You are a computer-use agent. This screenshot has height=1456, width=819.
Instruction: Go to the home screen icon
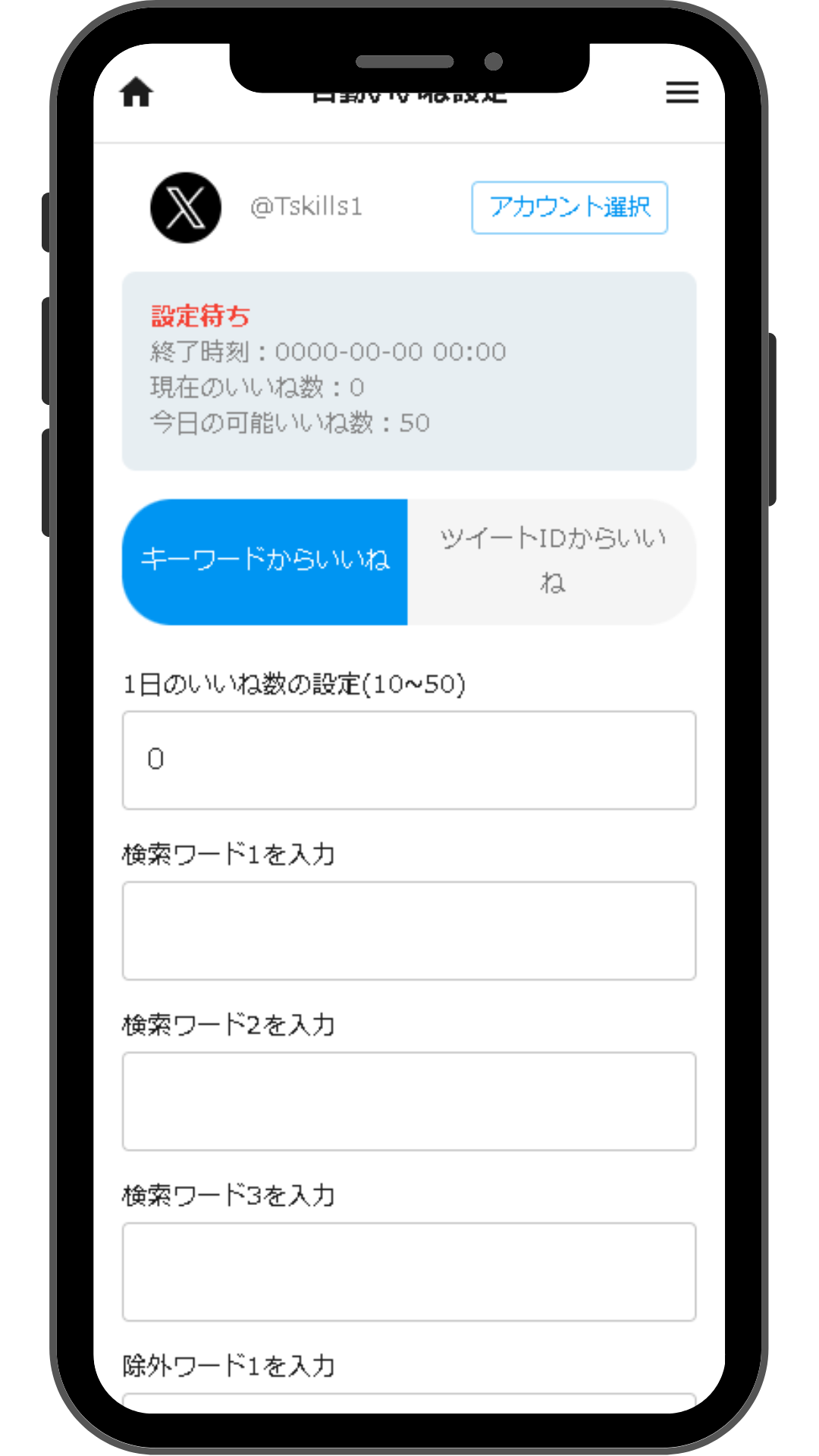point(136,93)
